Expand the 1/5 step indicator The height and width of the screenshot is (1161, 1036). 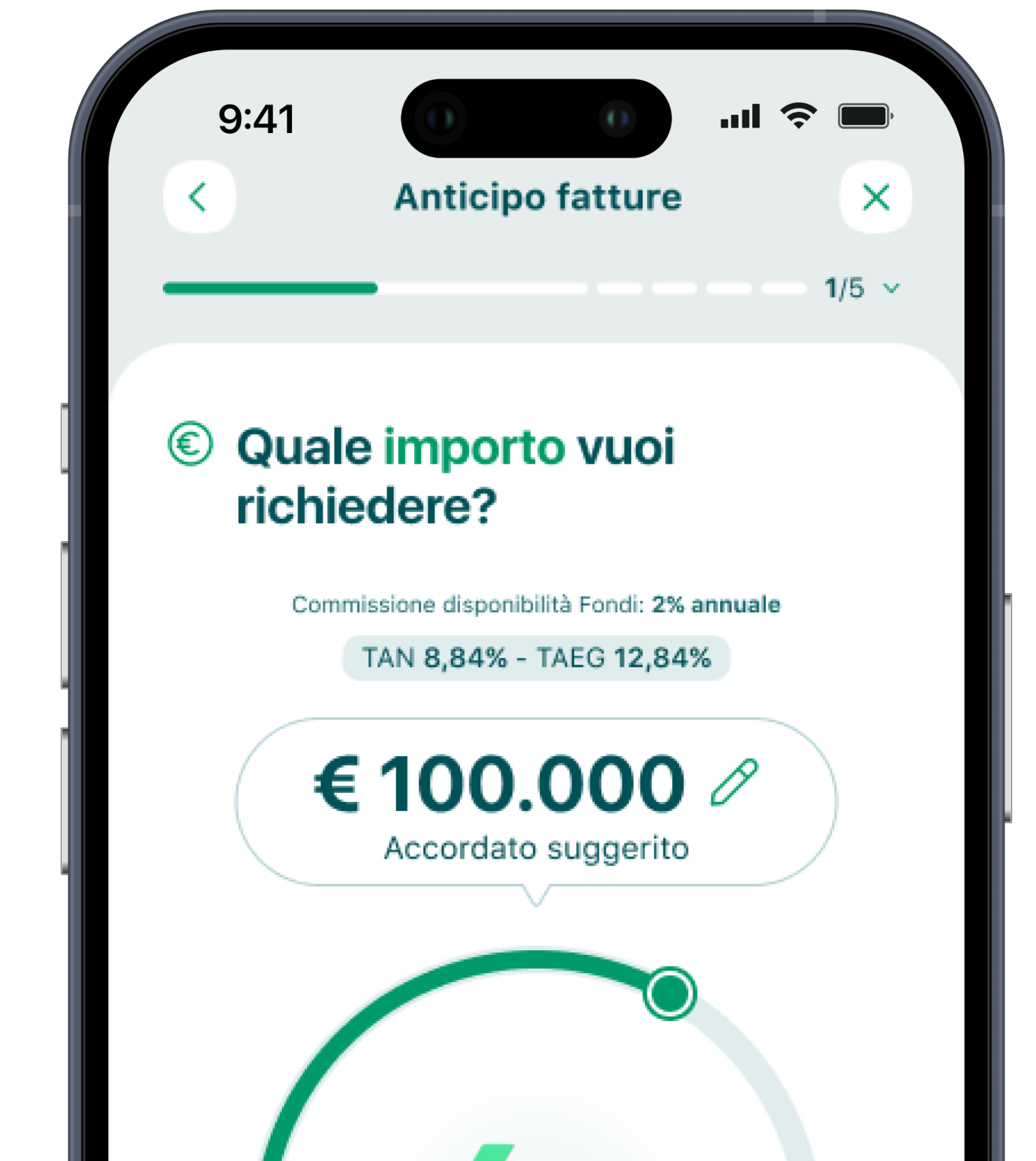[x=891, y=288]
